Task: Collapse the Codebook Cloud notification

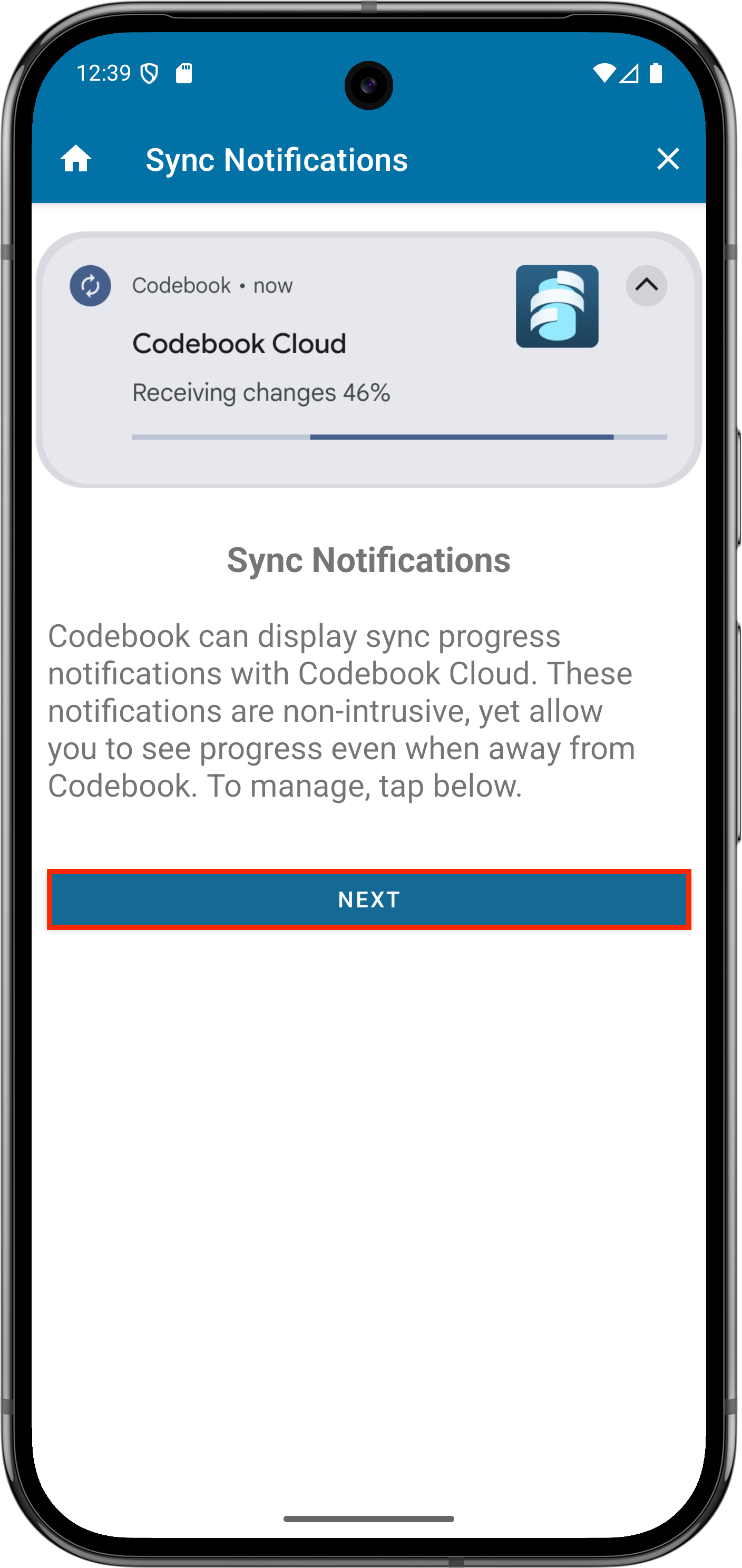Action: (647, 285)
